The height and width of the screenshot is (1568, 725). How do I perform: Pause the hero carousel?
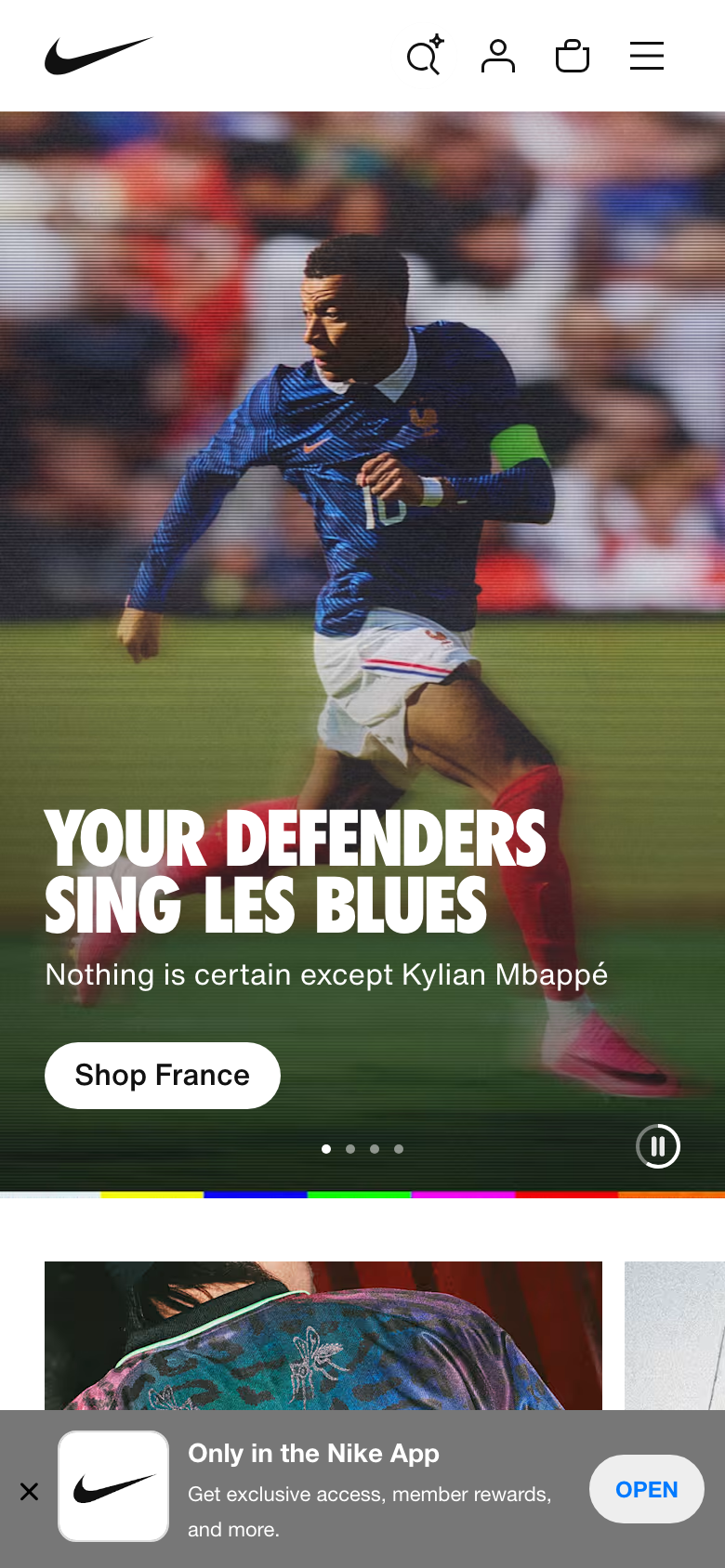[x=658, y=1145]
